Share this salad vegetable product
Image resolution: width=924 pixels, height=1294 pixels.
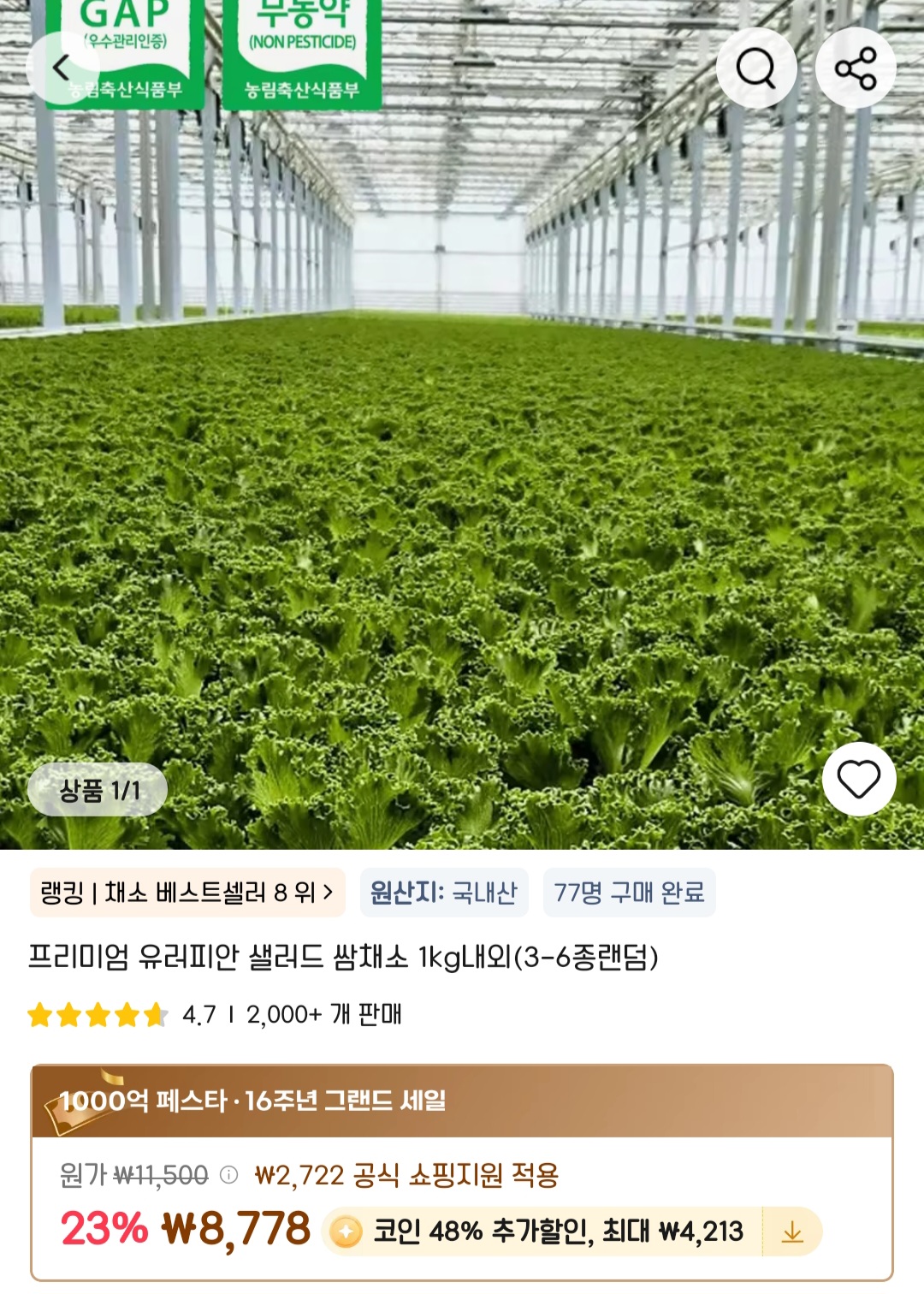coord(856,68)
